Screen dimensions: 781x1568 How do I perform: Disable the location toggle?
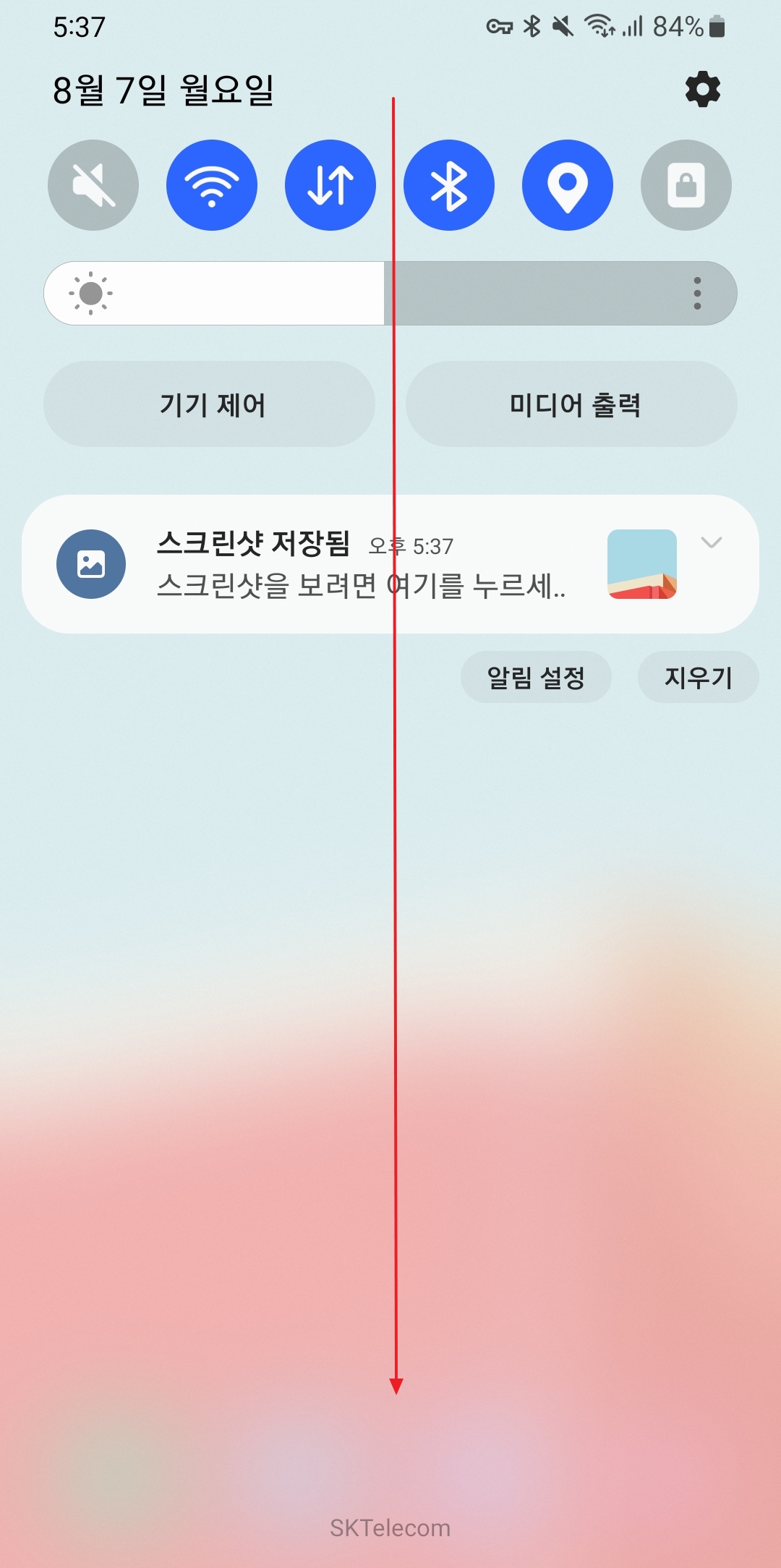[567, 184]
